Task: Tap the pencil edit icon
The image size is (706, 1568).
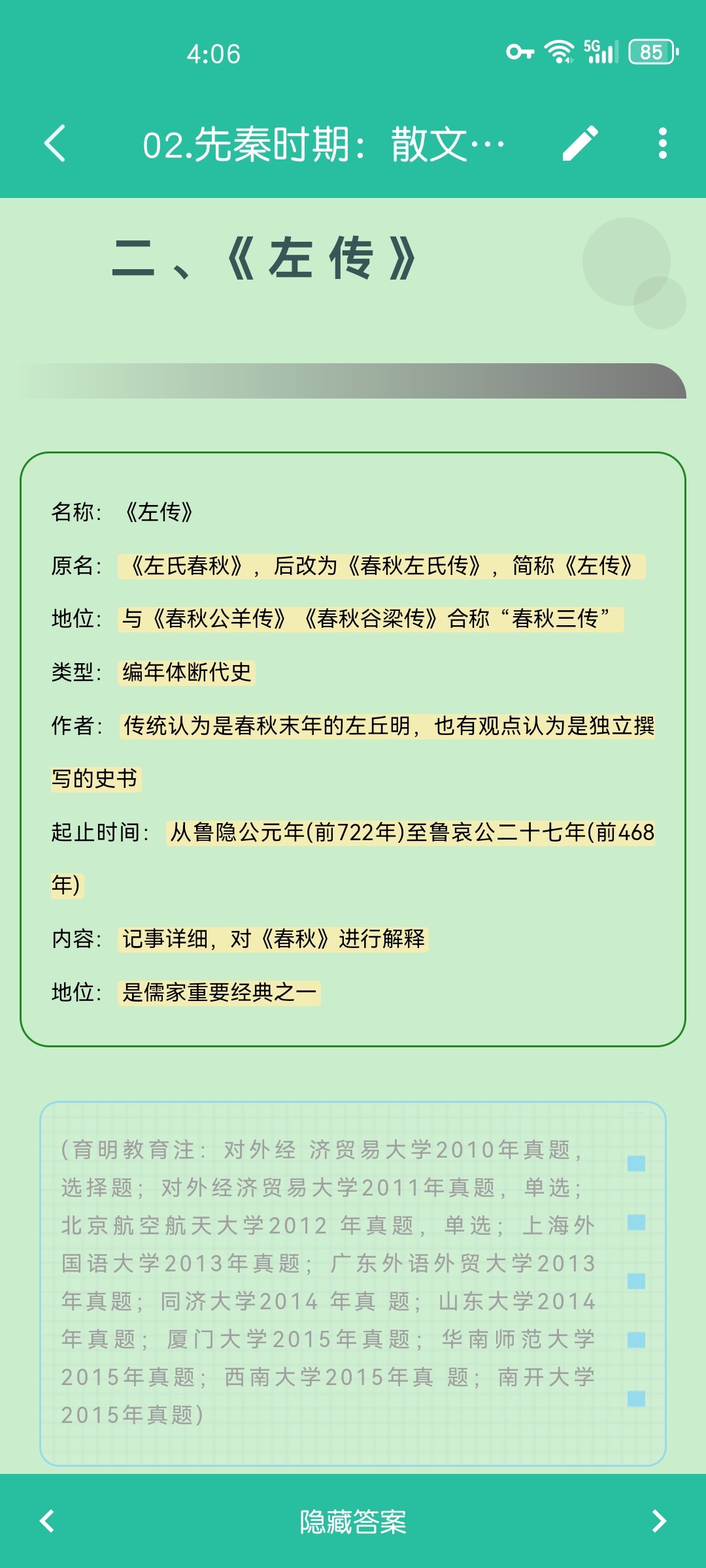Action: point(580,143)
